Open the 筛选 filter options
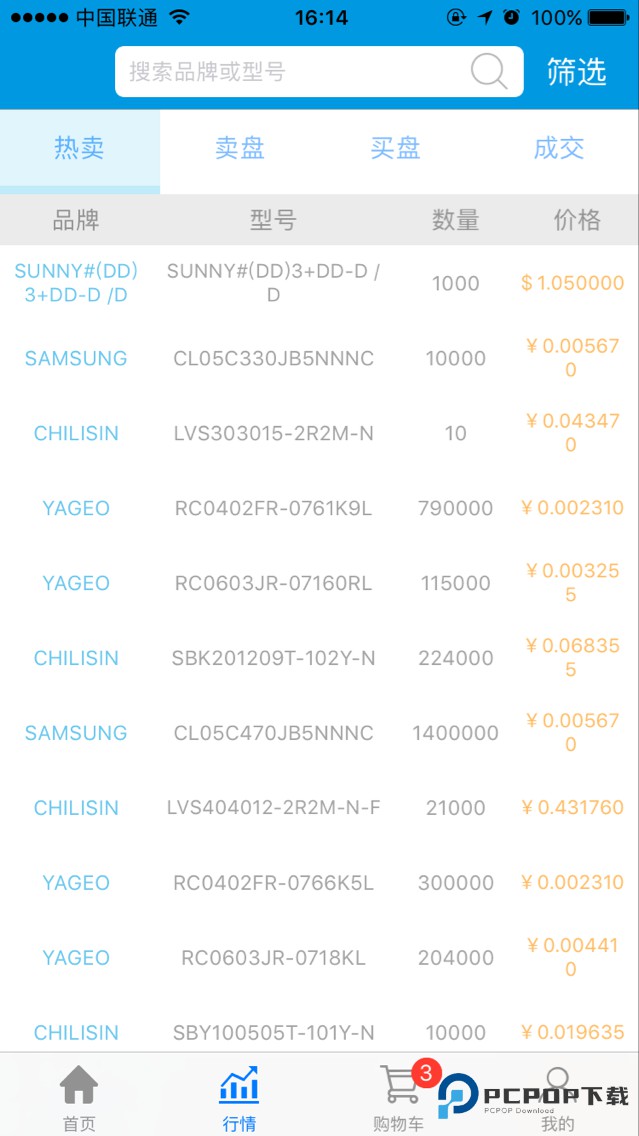This screenshot has height=1136, width=639. click(x=577, y=72)
